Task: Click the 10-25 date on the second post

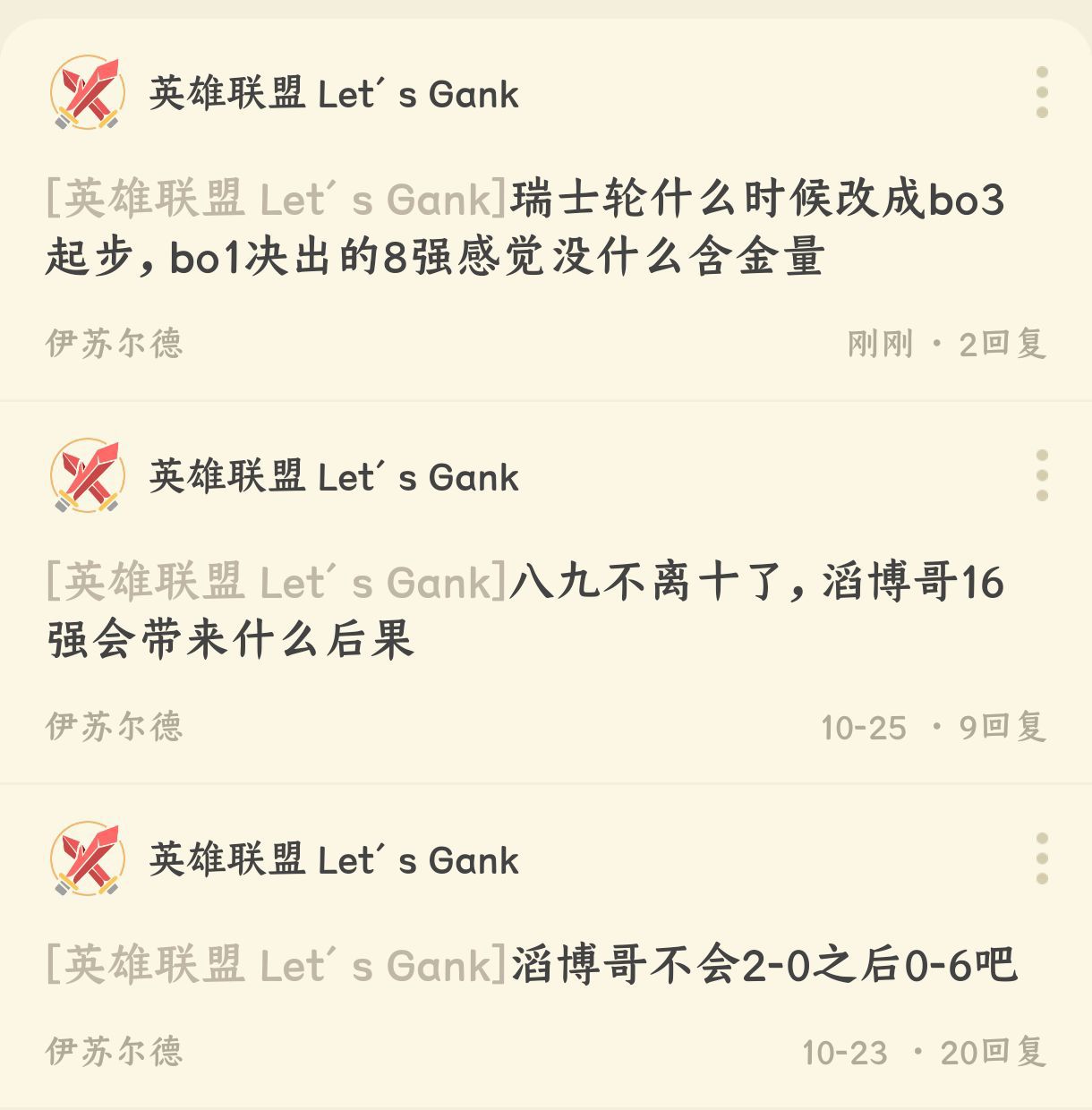Action: tap(864, 725)
